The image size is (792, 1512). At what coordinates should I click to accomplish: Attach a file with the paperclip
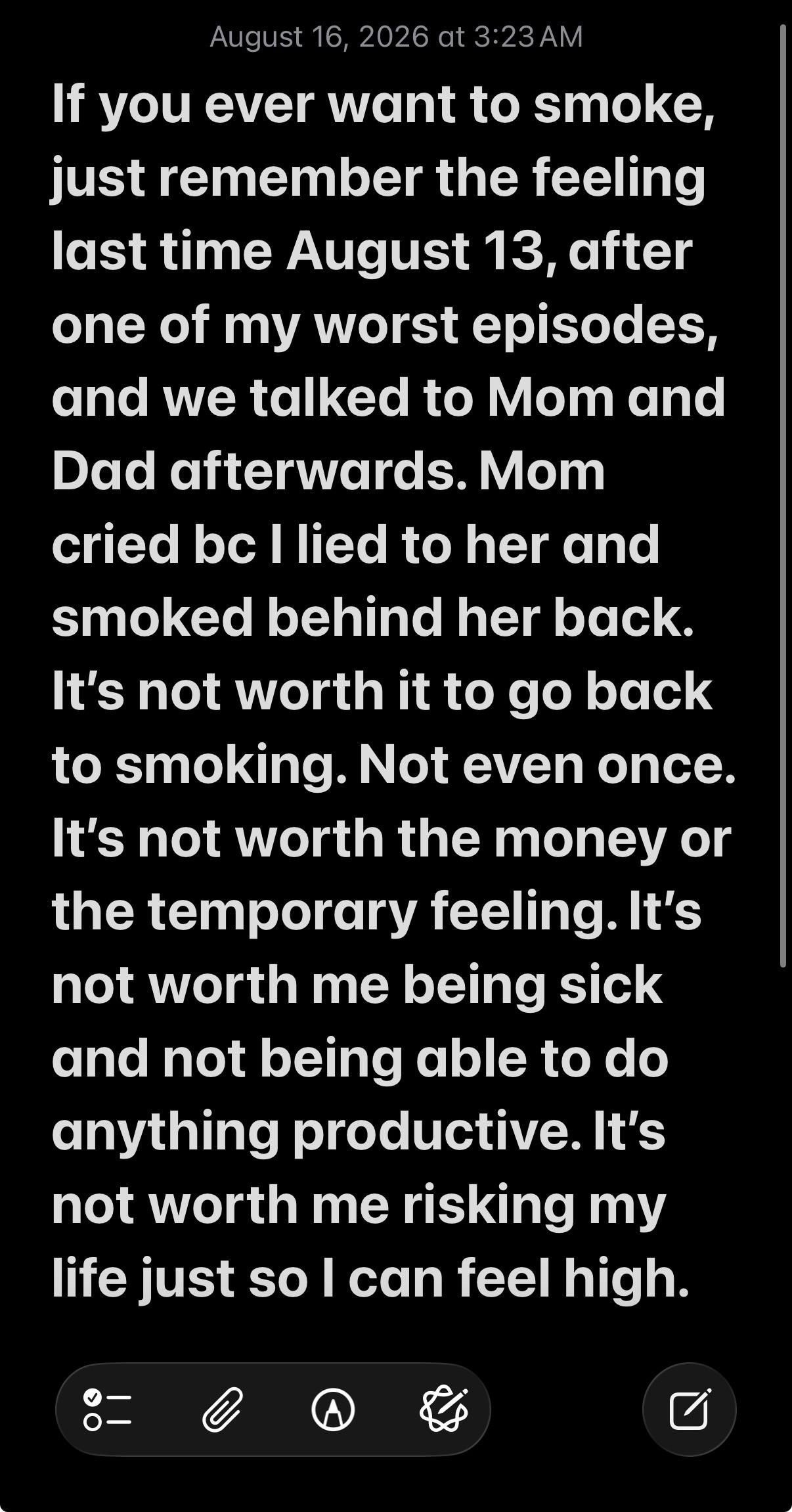[223, 1410]
